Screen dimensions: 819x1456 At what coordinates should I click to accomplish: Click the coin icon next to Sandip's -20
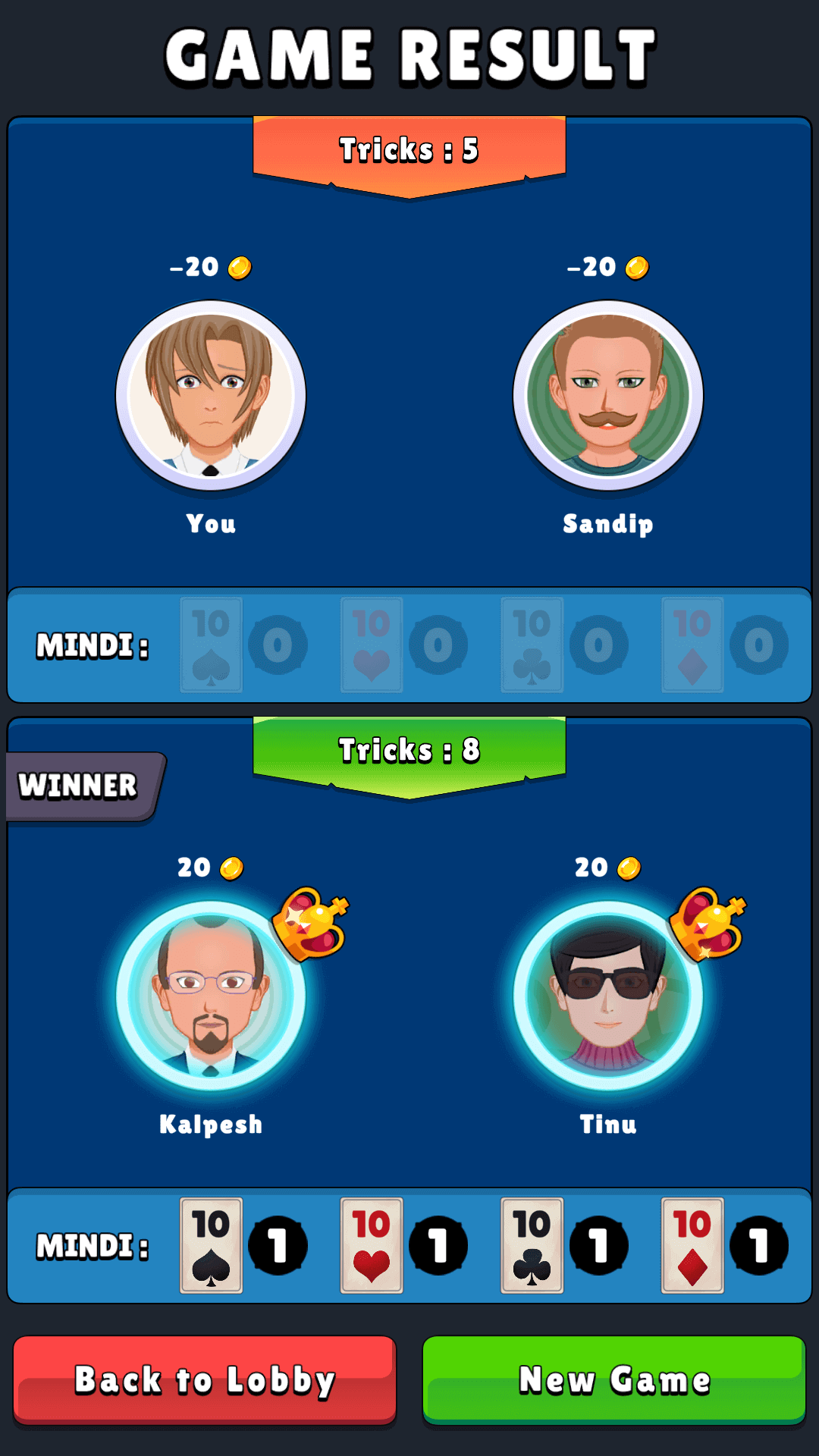[637, 266]
